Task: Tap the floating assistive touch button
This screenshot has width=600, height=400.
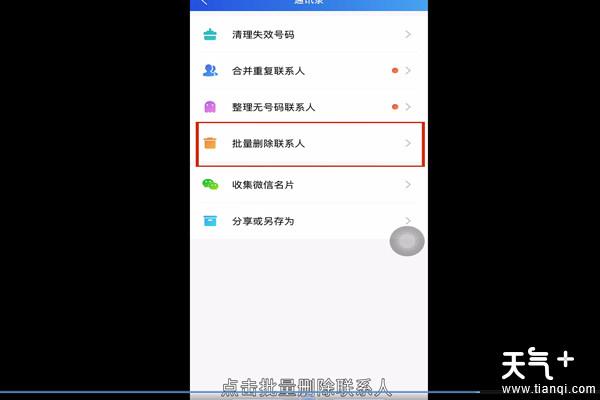Action: (x=407, y=241)
